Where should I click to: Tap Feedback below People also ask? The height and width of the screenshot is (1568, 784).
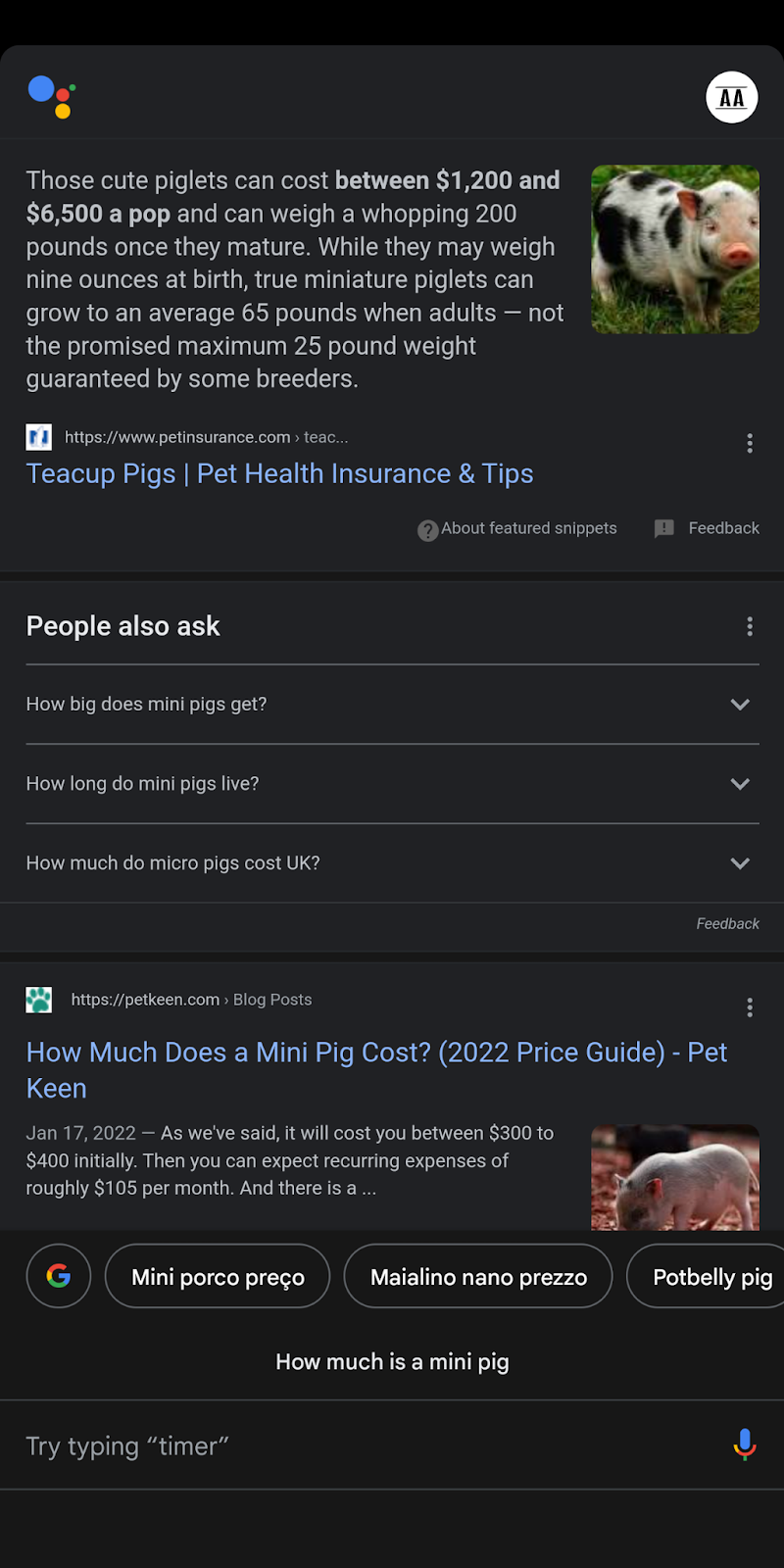(727, 923)
